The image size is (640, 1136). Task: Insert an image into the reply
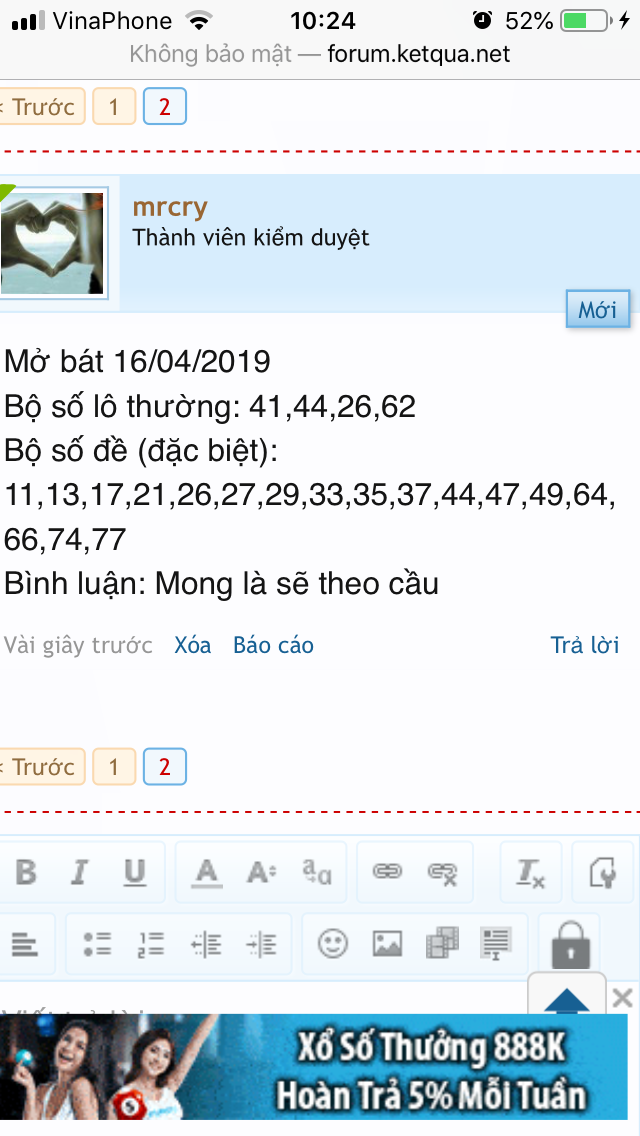386,943
